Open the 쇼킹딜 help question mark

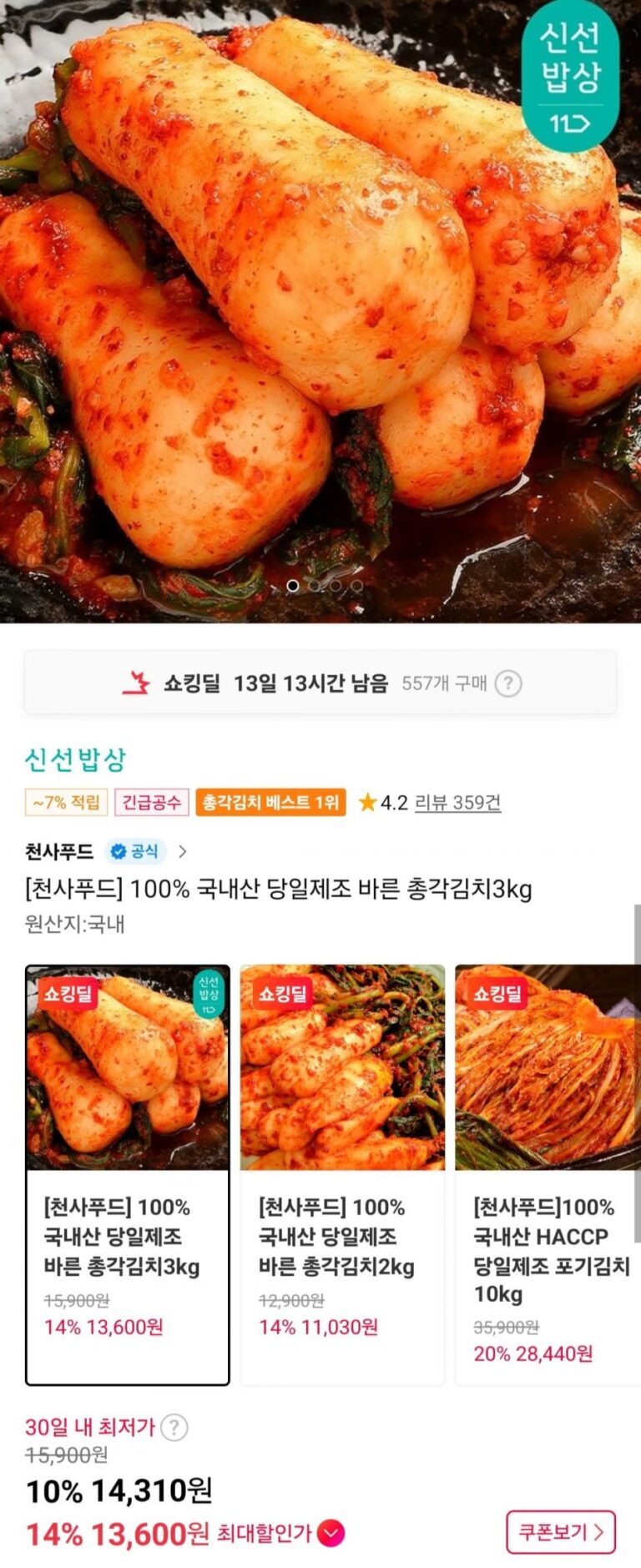point(507,683)
